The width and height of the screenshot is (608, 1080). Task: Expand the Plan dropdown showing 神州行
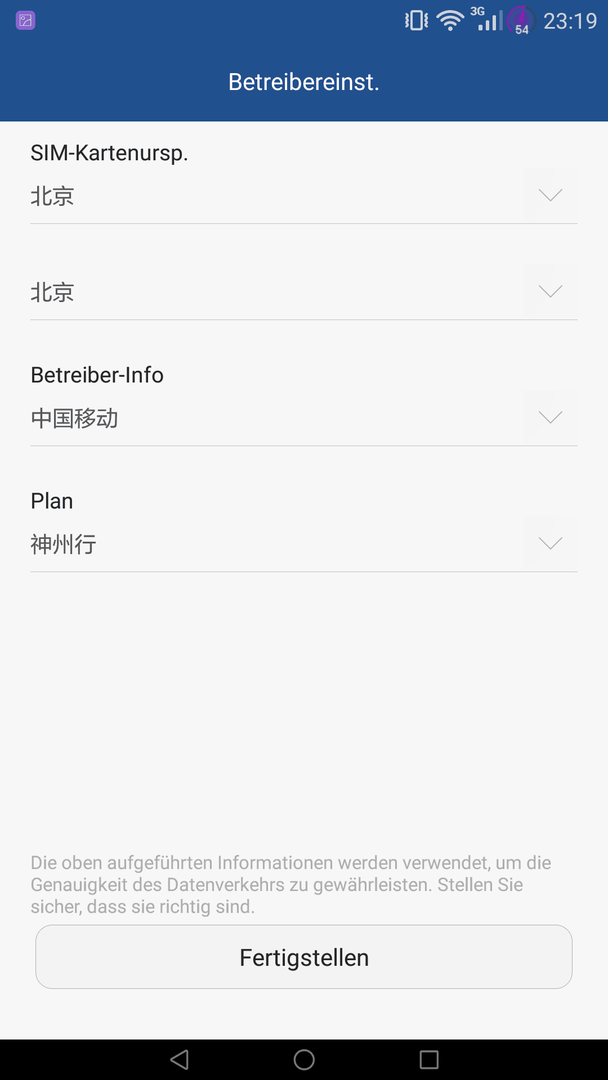tap(304, 544)
